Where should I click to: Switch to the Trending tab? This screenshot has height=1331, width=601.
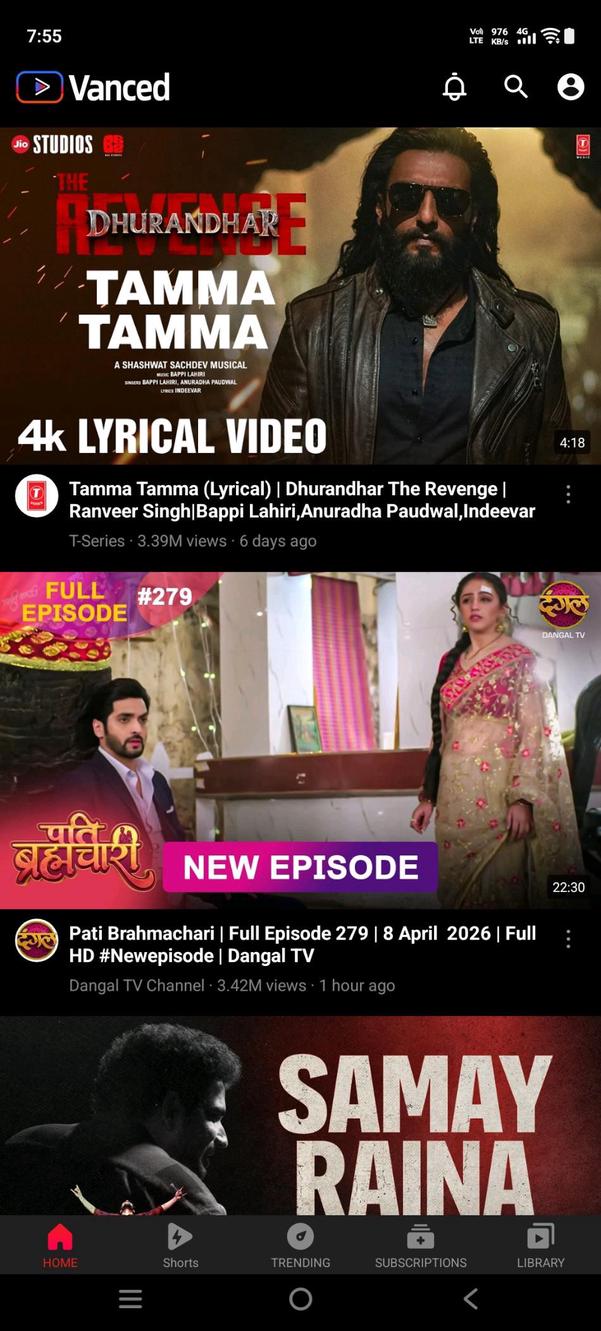coord(300,1245)
